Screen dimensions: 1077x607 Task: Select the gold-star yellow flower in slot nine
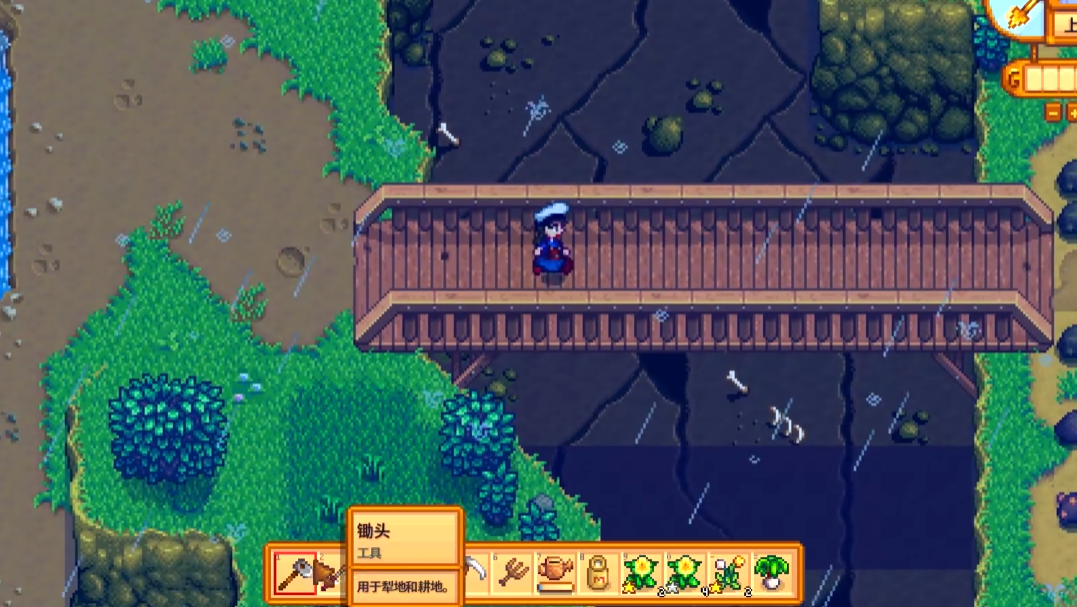[640, 574]
